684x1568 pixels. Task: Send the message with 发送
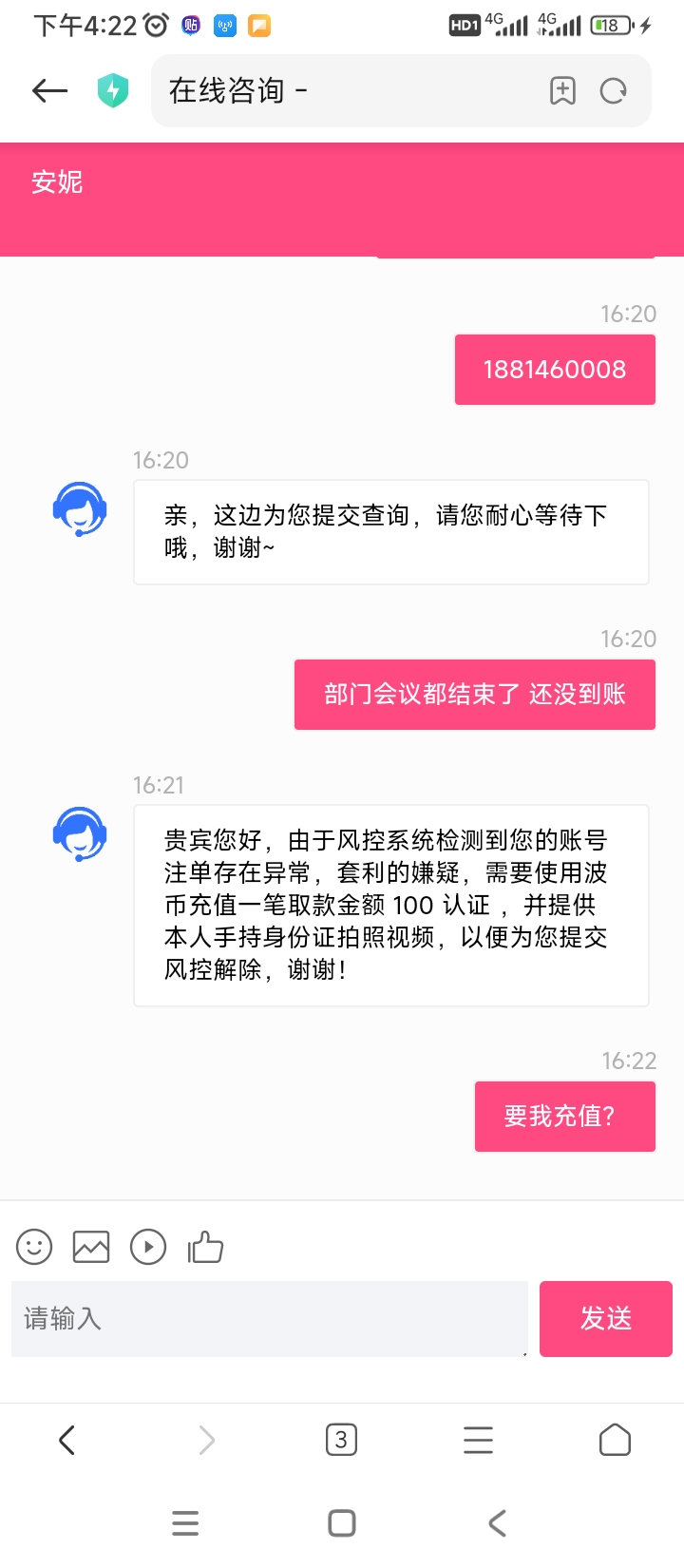click(x=605, y=1318)
